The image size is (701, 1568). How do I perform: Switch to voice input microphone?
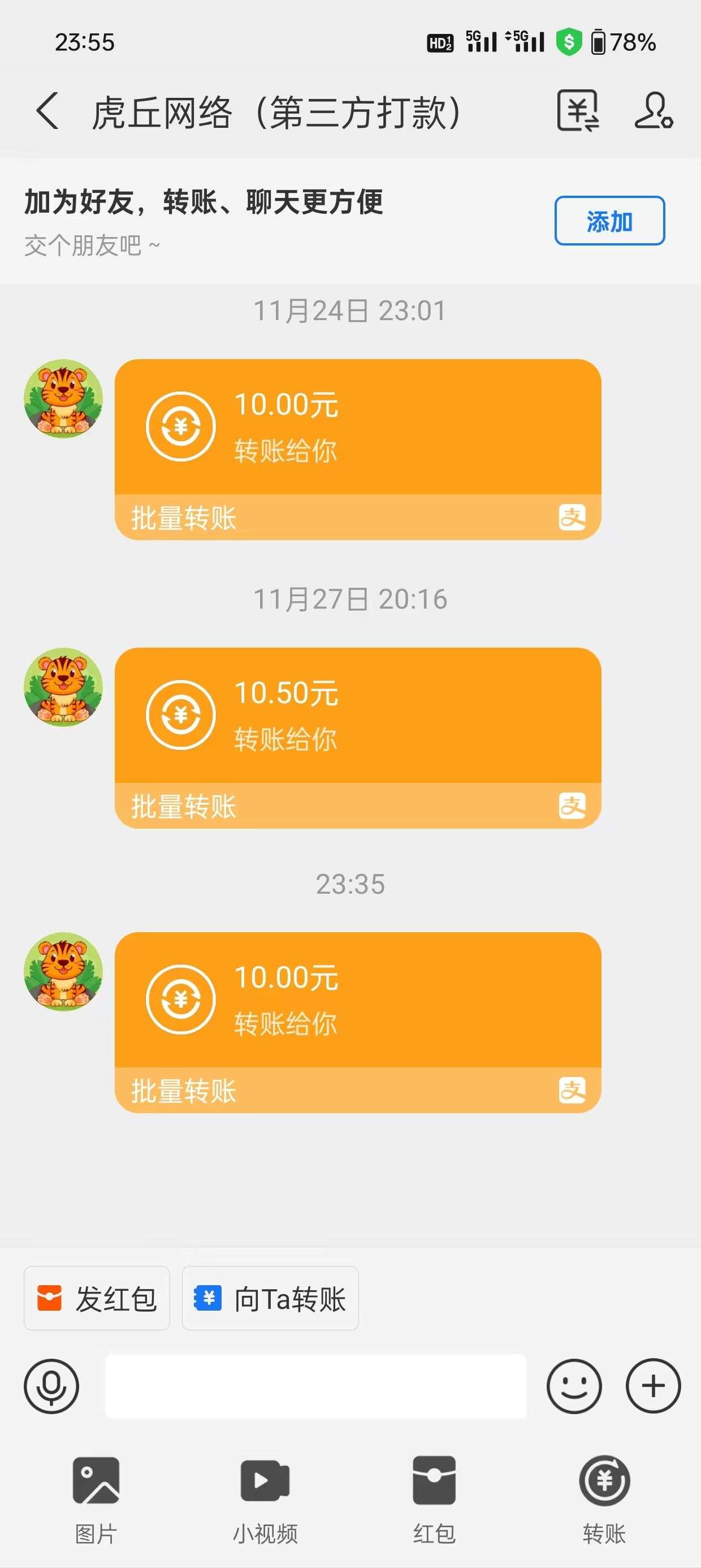pyautogui.click(x=51, y=1386)
